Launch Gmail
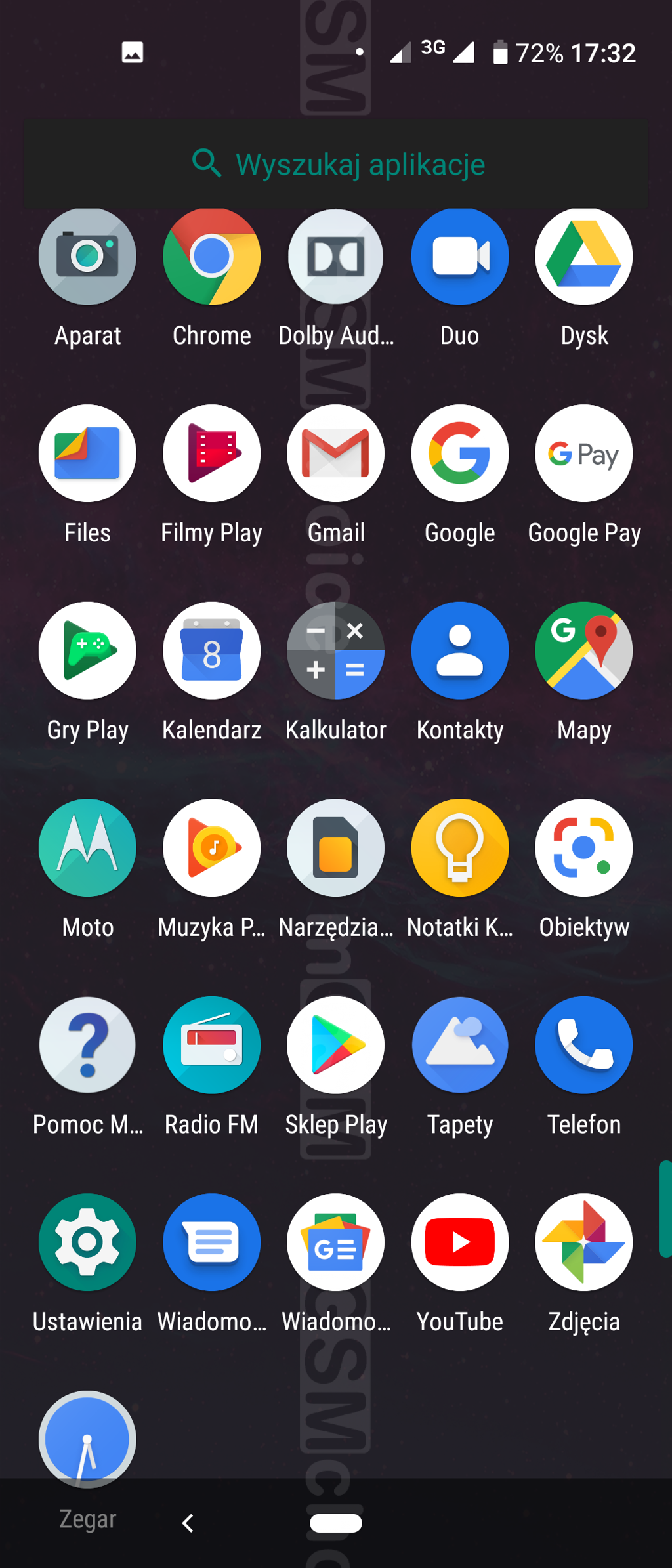Screen dimensions: 672x1568 (335, 454)
